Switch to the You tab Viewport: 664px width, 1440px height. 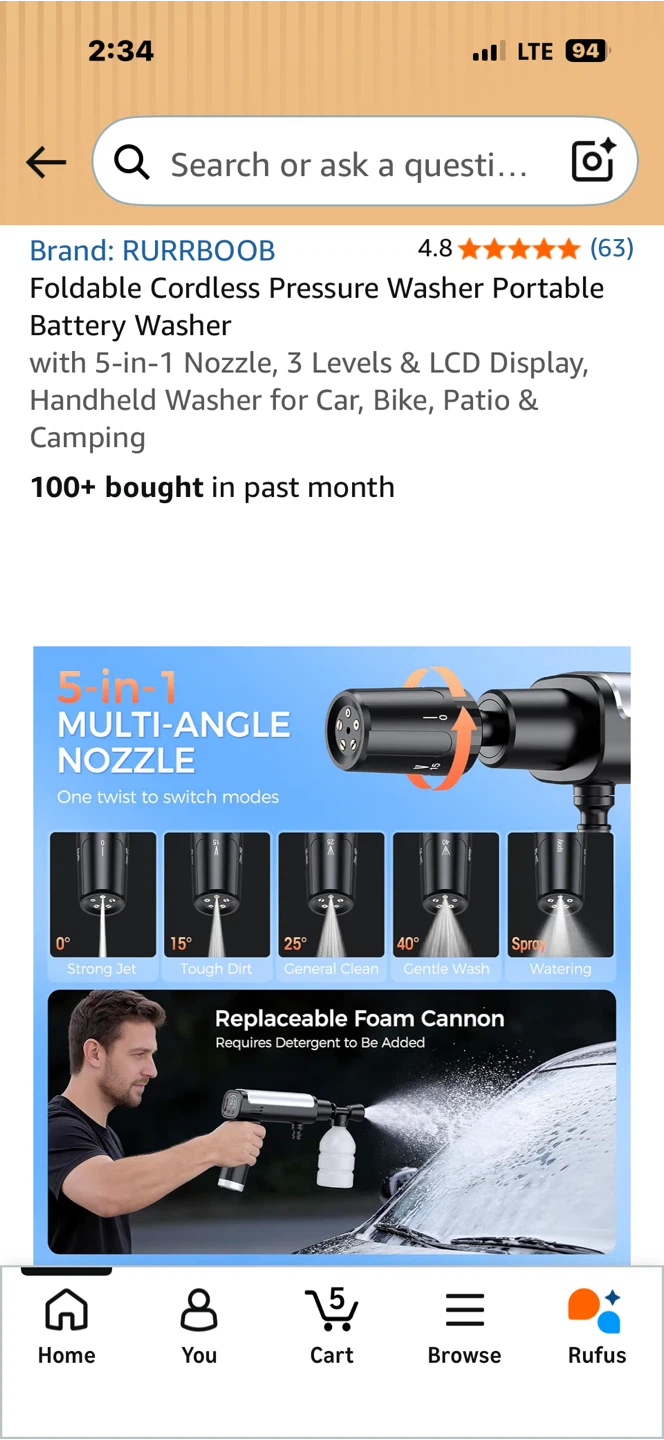pos(199,1327)
